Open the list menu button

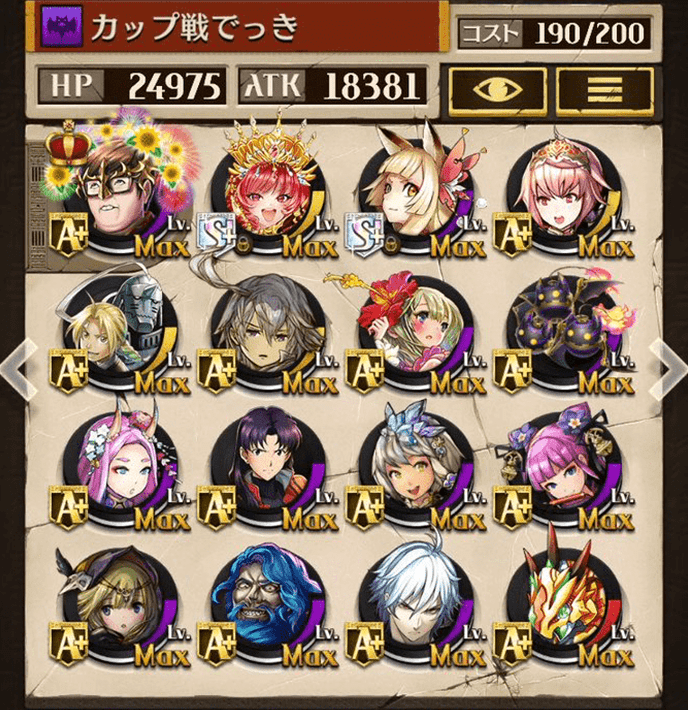pyautogui.click(x=605, y=88)
